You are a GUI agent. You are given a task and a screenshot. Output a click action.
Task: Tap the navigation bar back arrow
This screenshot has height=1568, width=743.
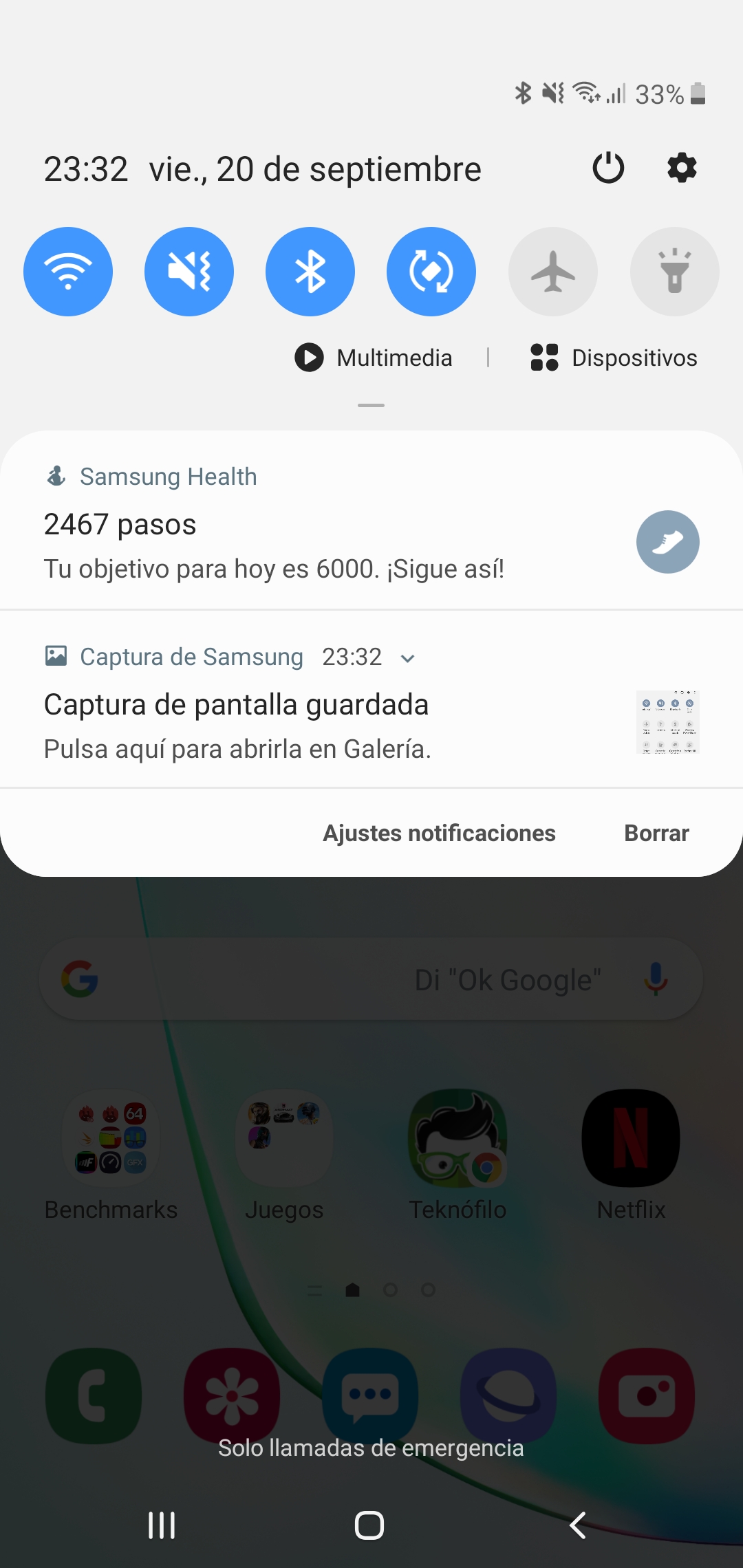coord(578,1525)
